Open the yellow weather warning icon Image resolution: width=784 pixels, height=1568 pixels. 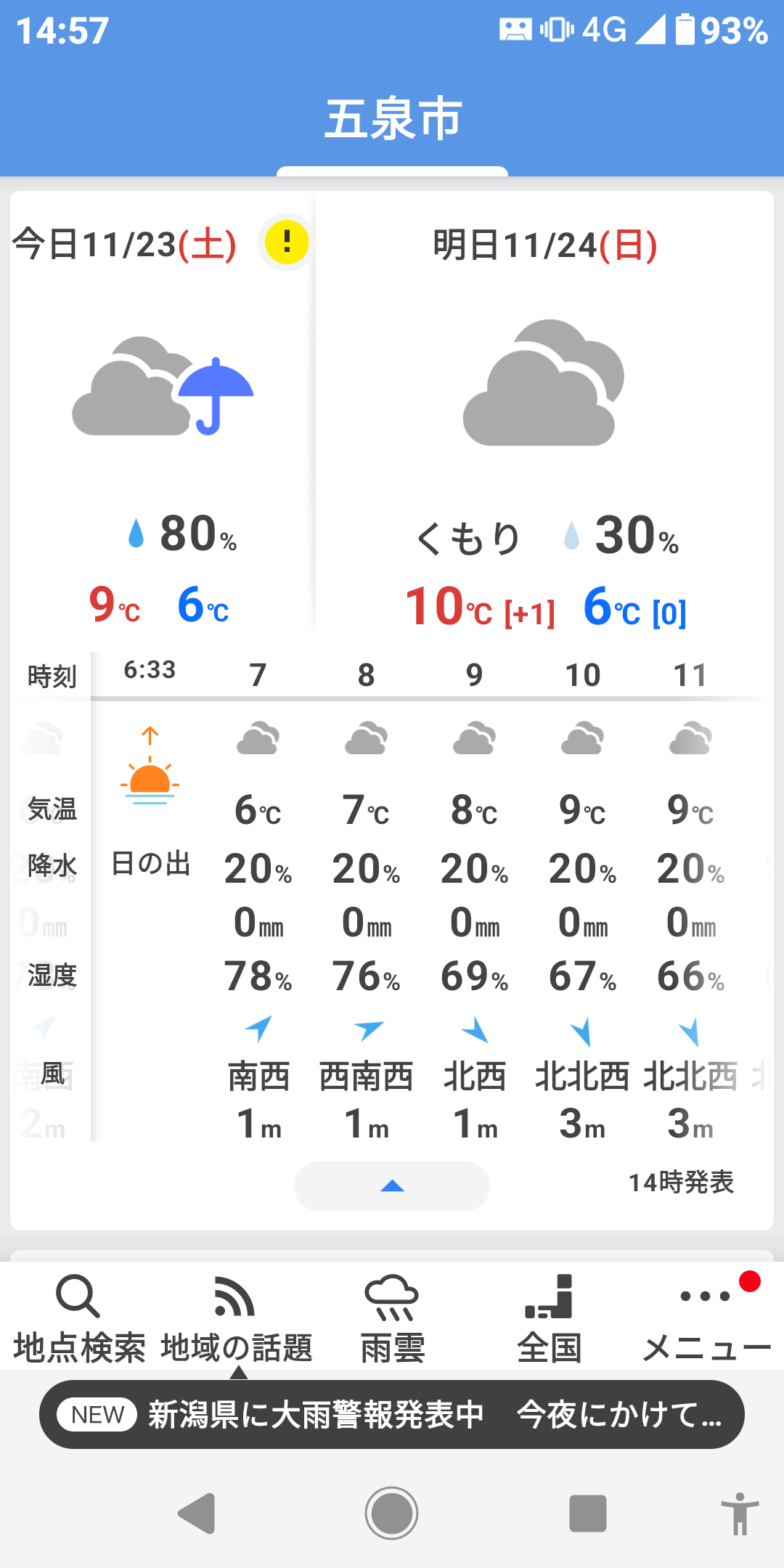coord(287,242)
